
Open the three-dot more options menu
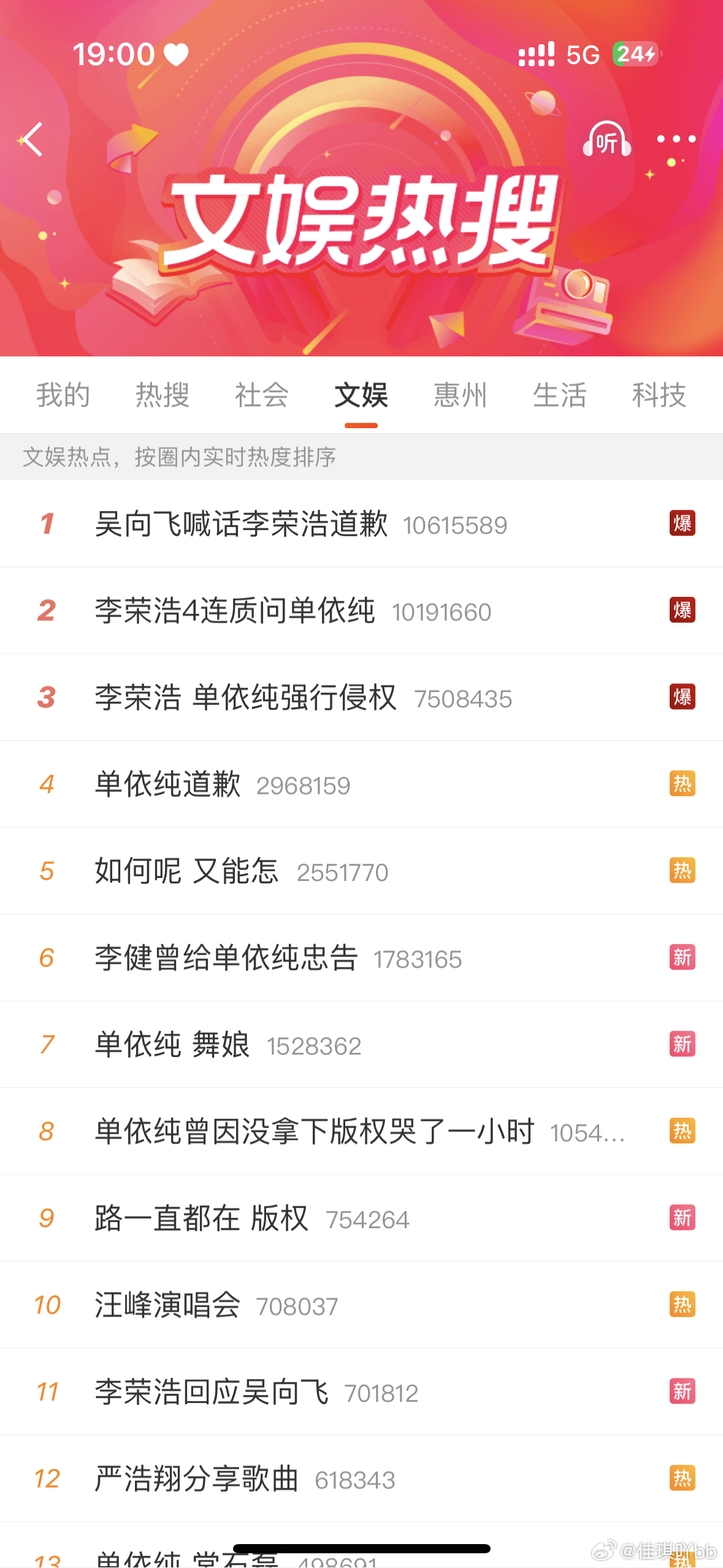677,140
